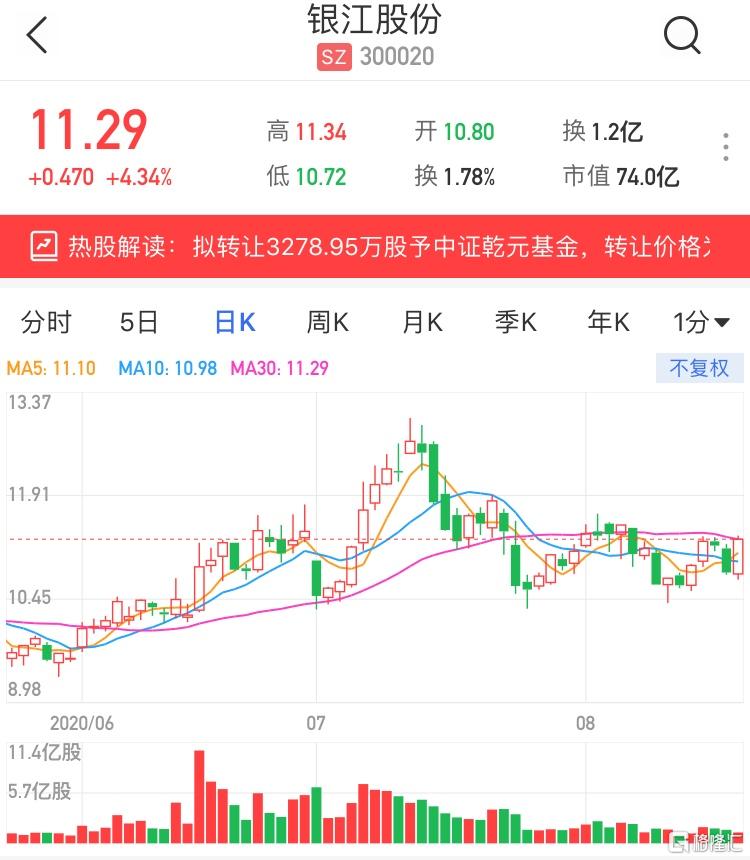Viewport: 750px width, 860px height.
Task: Select the 周K weekly chart tab
Action: click(327, 322)
